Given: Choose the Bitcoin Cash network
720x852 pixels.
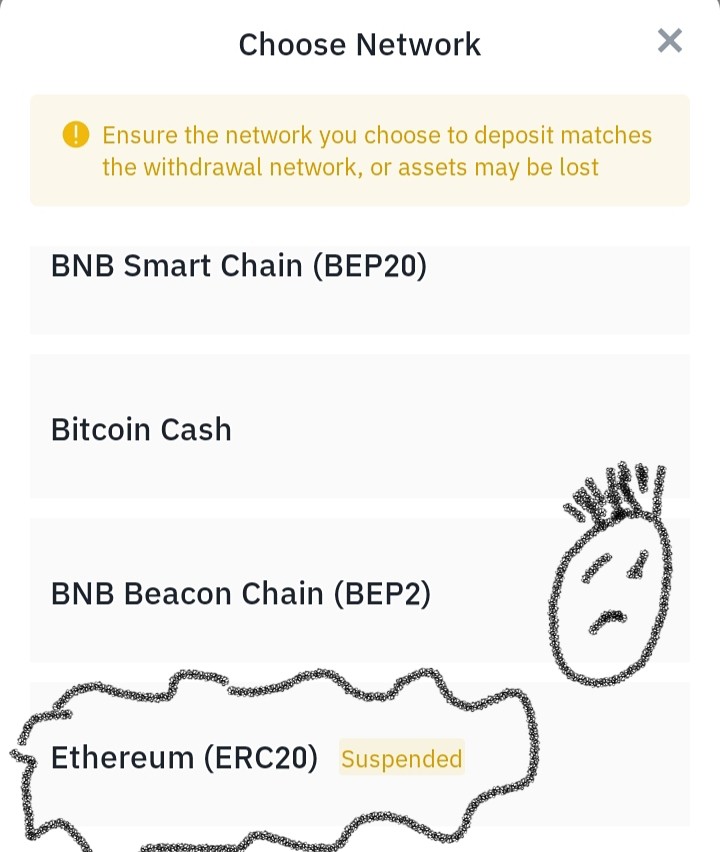Looking at the screenshot, I should [x=360, y=427].
